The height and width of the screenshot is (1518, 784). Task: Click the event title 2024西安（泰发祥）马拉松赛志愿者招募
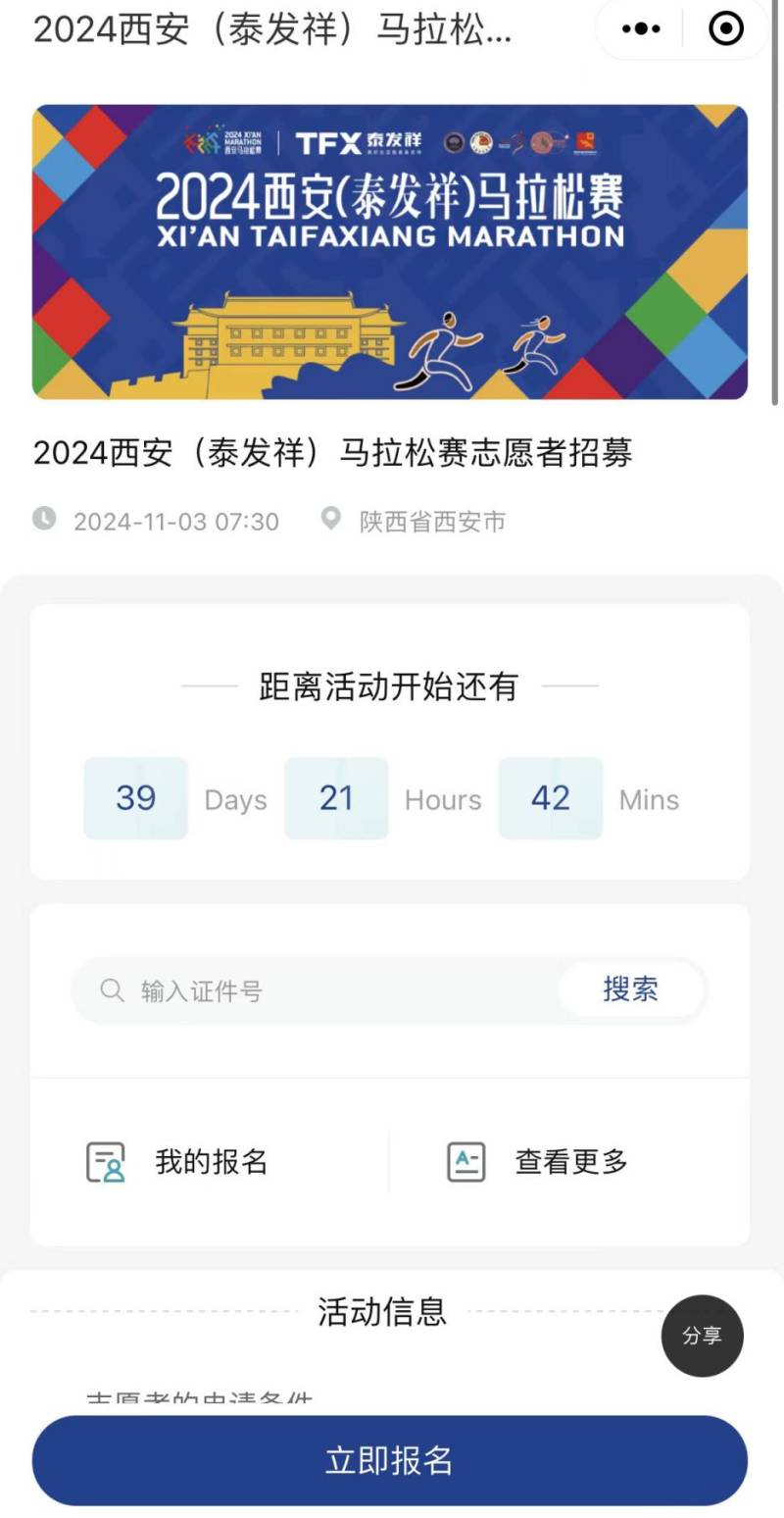pos(335,453)
